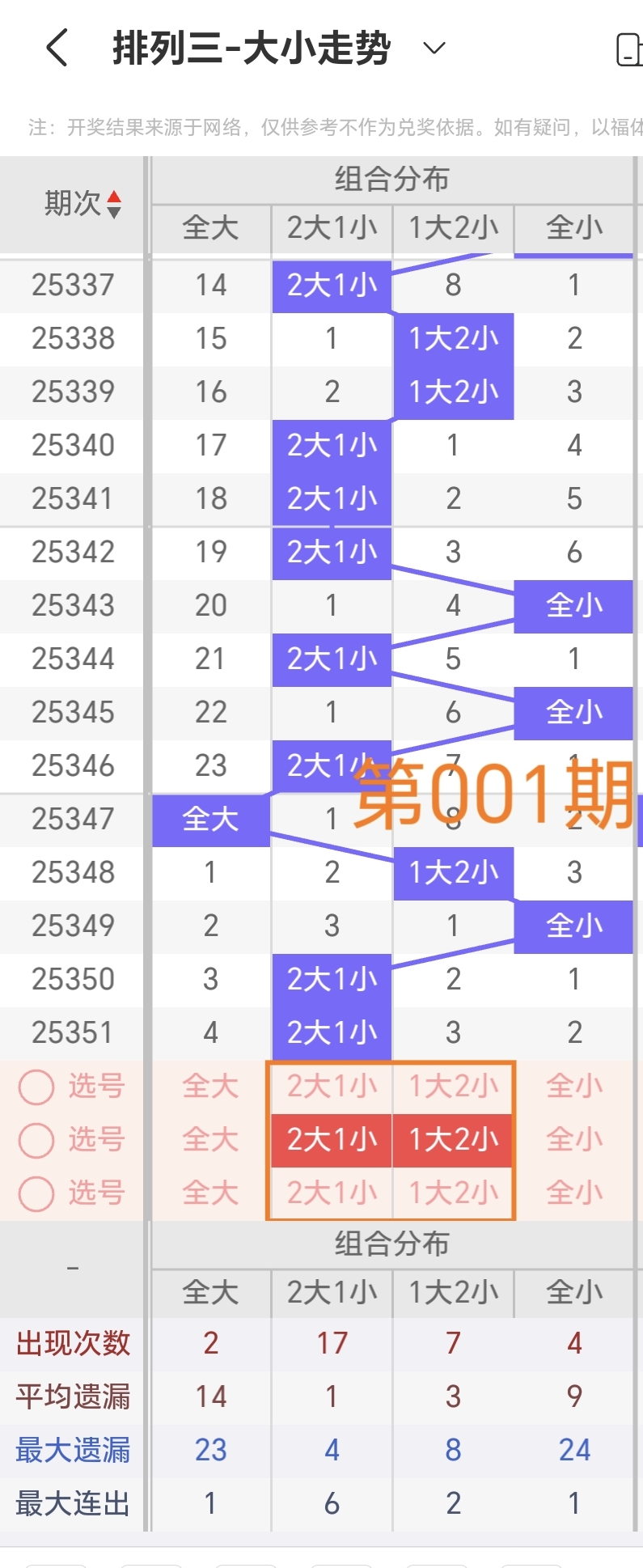Select 全大 option in the first 选号 row
This screenshot has width=643, height=1568.
point(210,1087)
